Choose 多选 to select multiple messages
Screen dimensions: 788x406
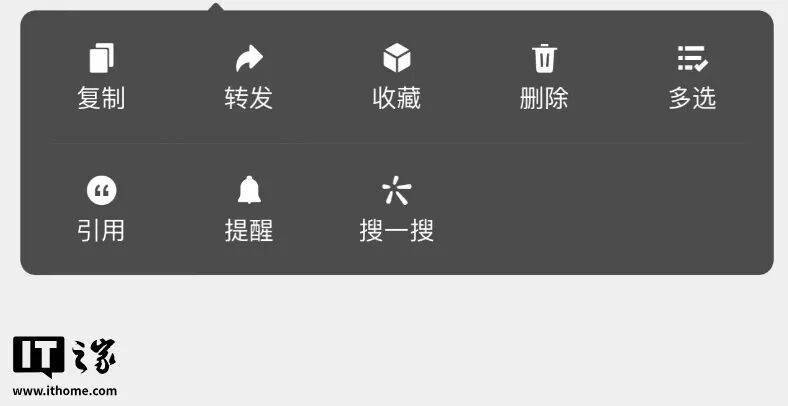(692, 75)
